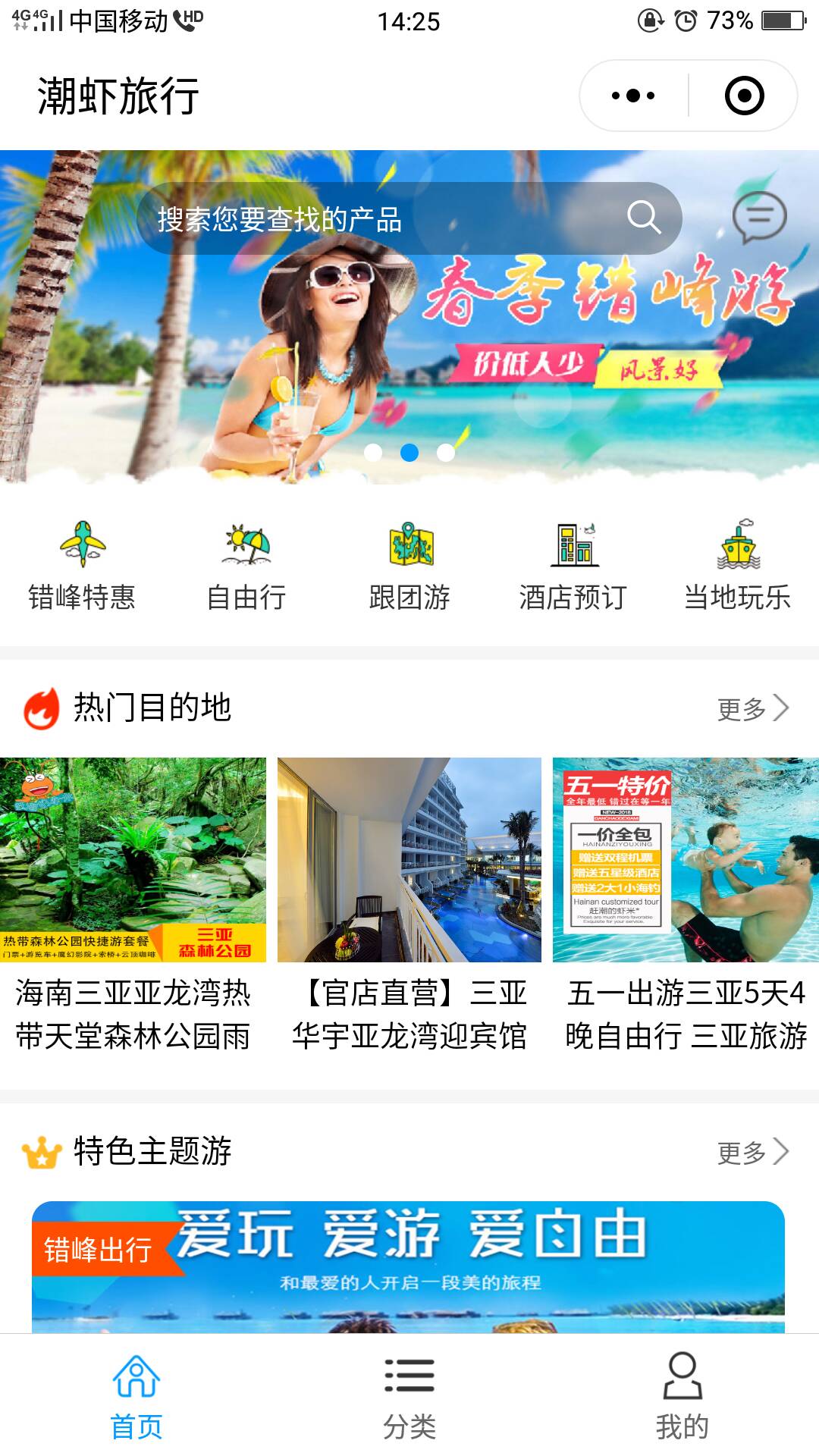Open the 错峰特惠 category

click(x=82, y=565)
